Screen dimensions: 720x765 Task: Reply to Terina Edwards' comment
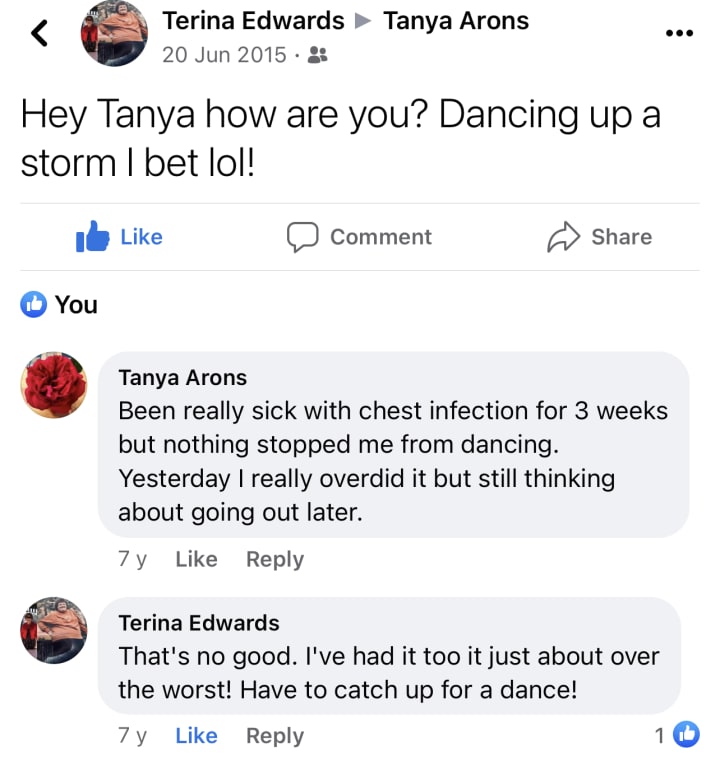click(x=275, y=736)
